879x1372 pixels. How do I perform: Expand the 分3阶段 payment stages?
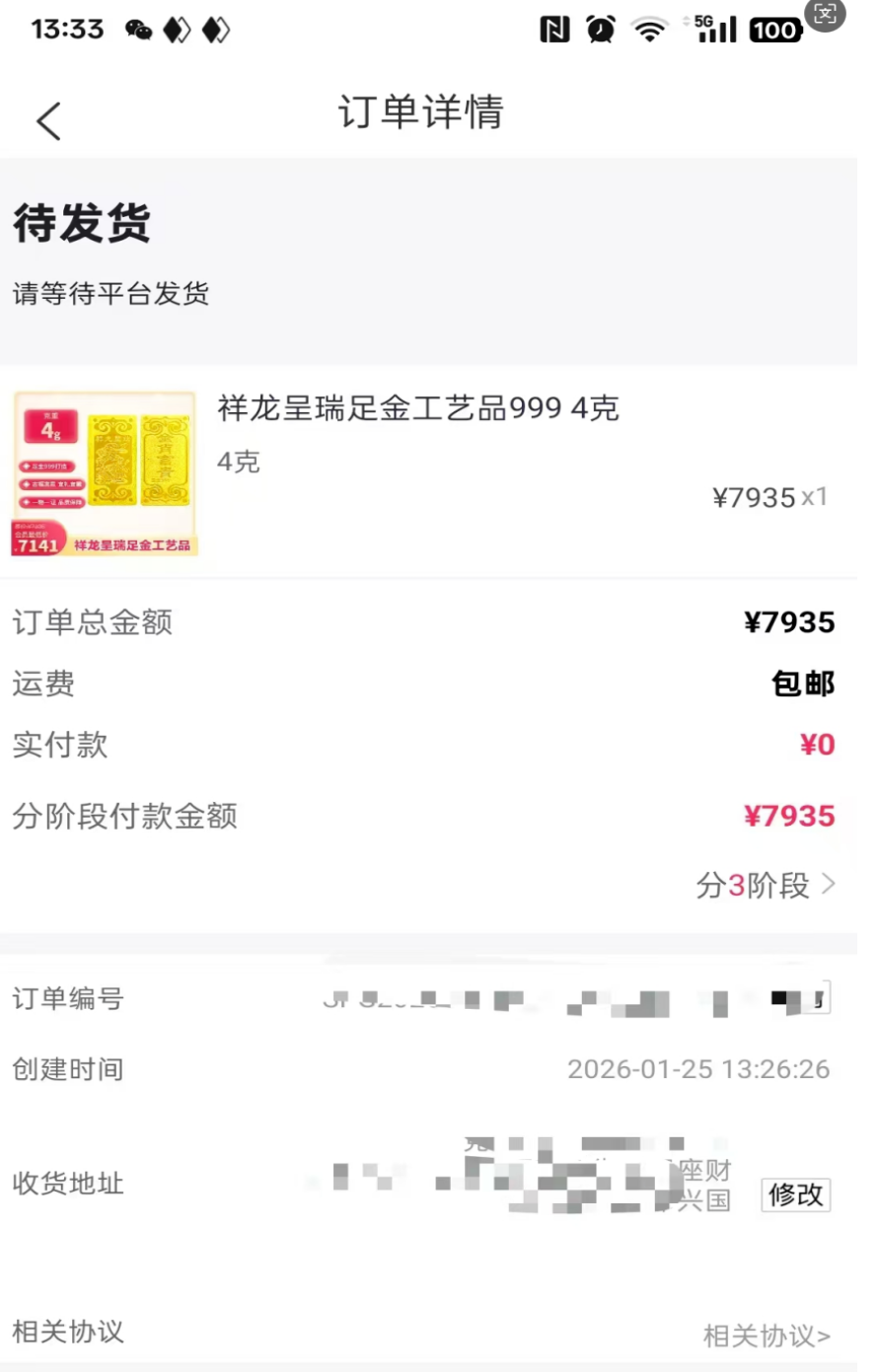tap(766, 885)
